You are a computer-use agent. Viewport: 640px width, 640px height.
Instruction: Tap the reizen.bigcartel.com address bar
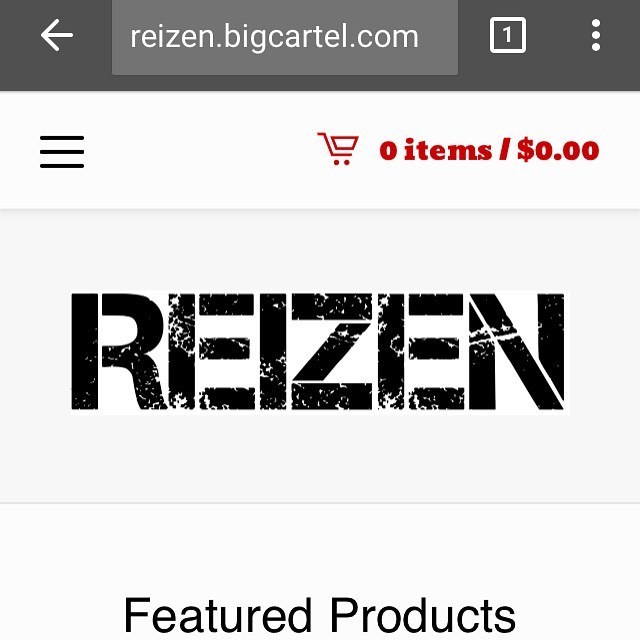click(x=285, y=38)
